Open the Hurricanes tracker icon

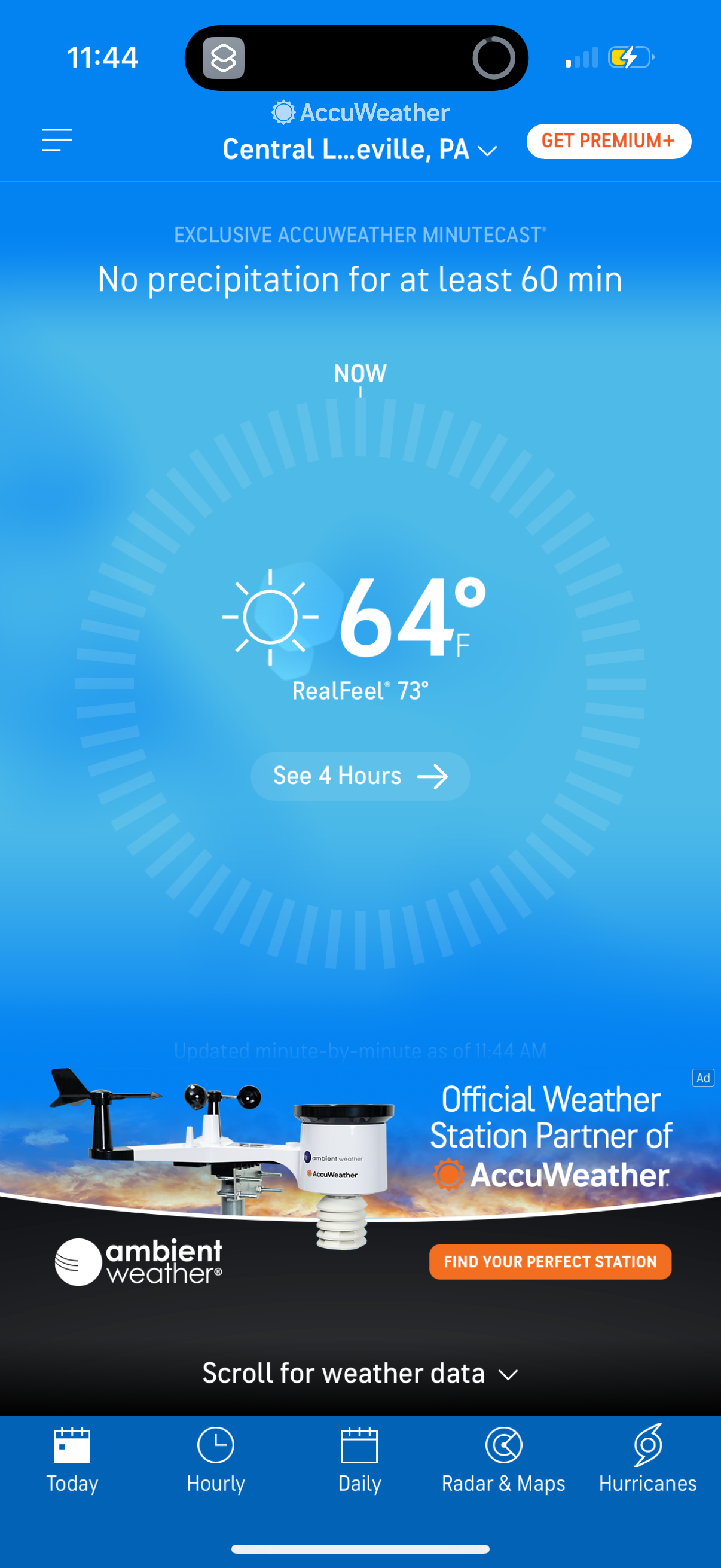649,1444
